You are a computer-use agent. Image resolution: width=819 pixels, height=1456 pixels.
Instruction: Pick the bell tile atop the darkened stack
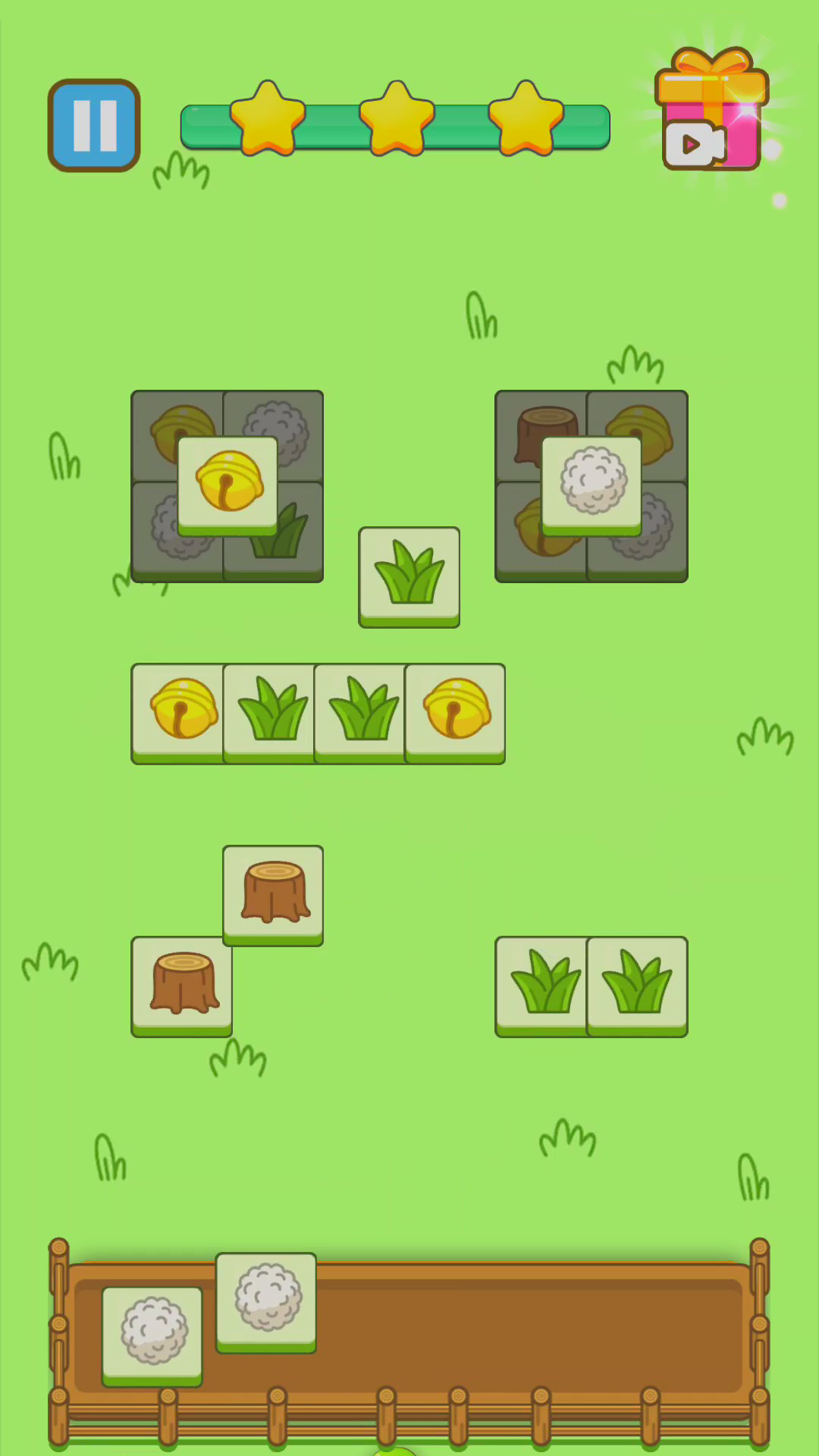click(x=227, y=484)
